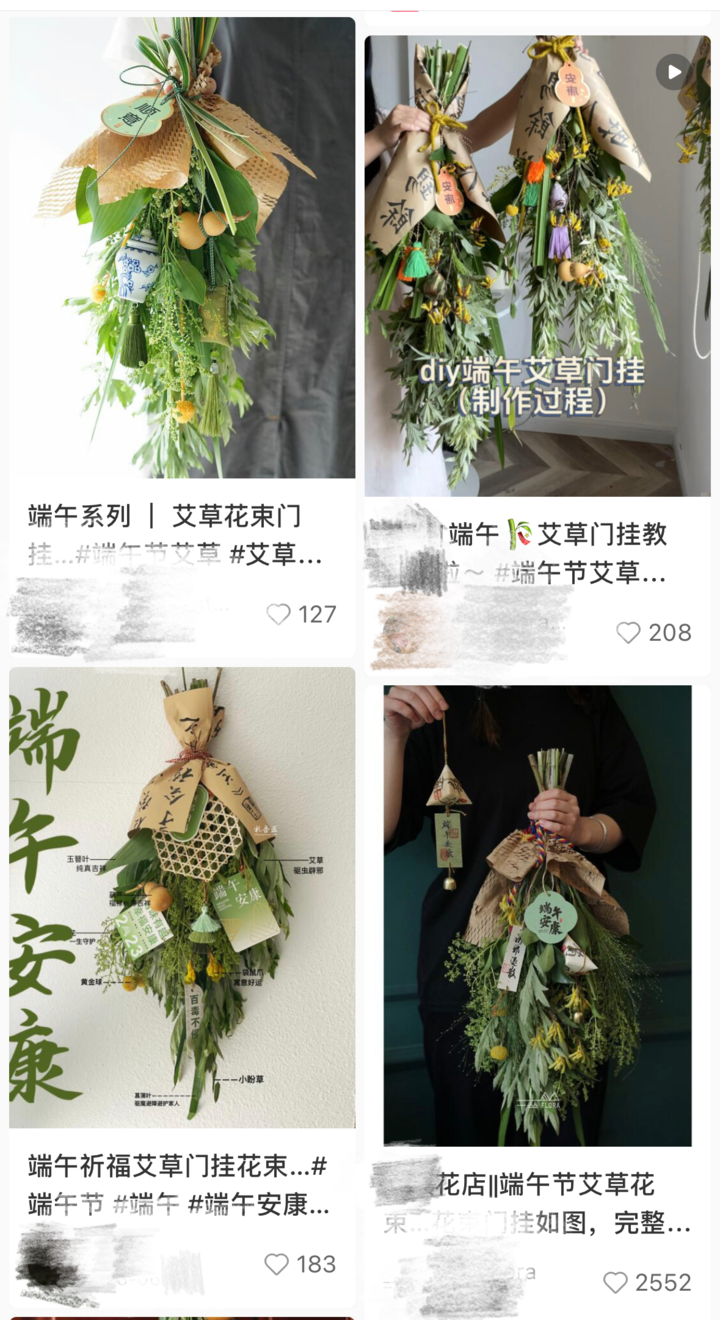Viewport: 720px width, 1320px height.
Task: Like the post with 127 likes
Action: (x=279, y=614)
